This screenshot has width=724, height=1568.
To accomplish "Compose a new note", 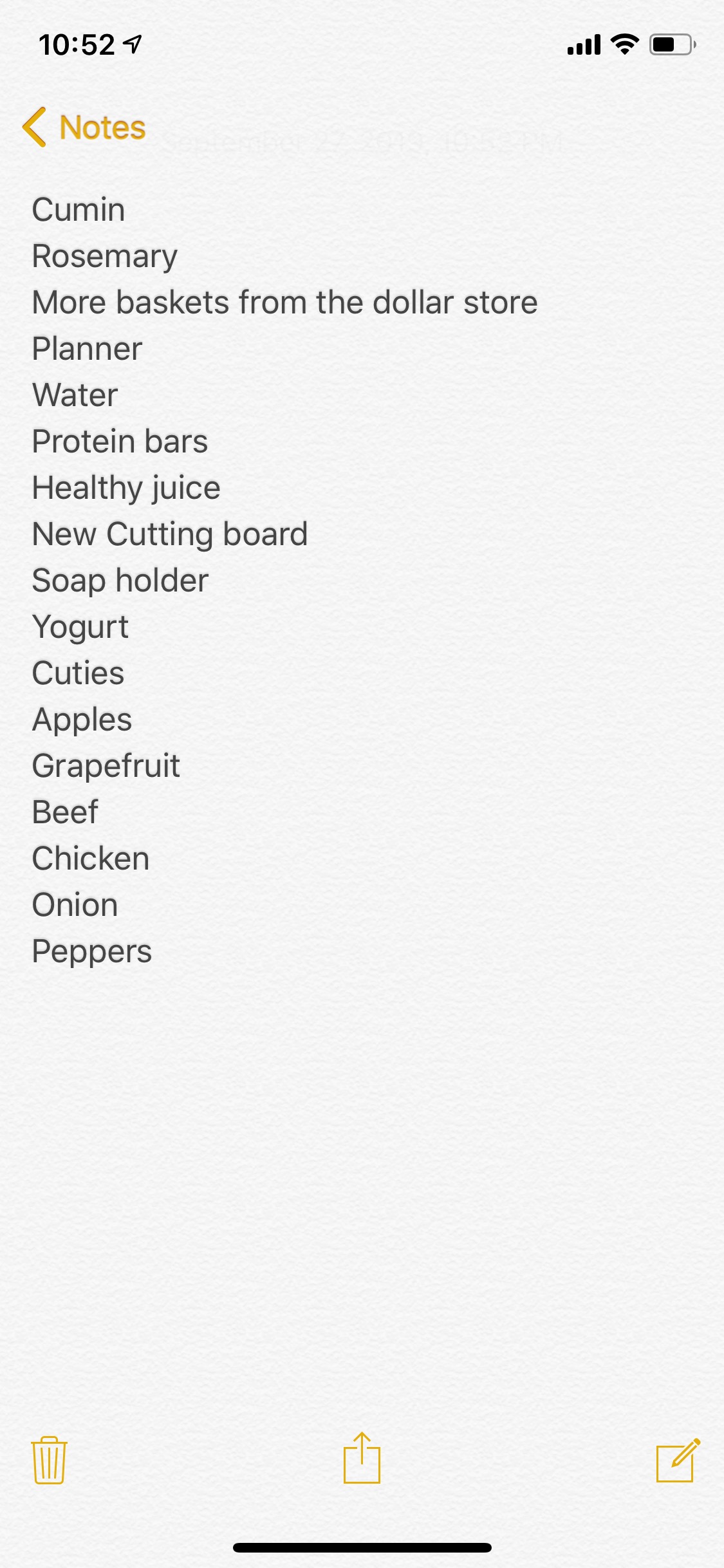I will (677, 1460).
